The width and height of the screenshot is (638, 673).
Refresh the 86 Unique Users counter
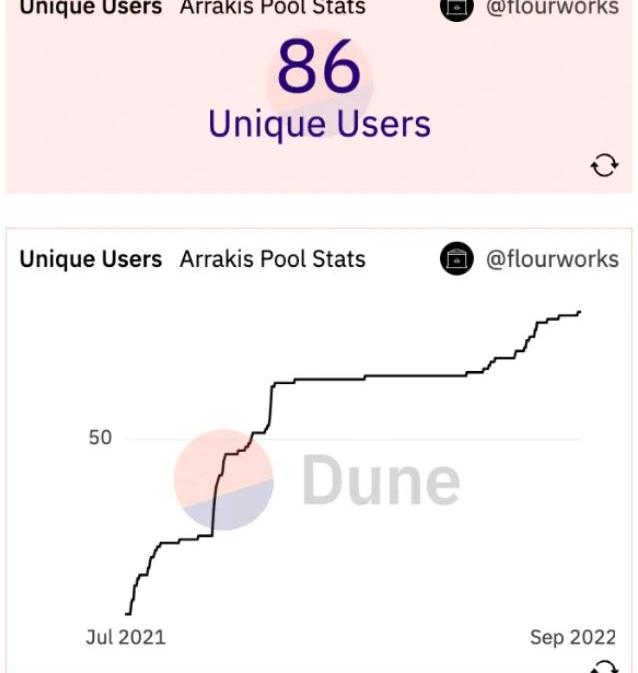coord(604,165)
